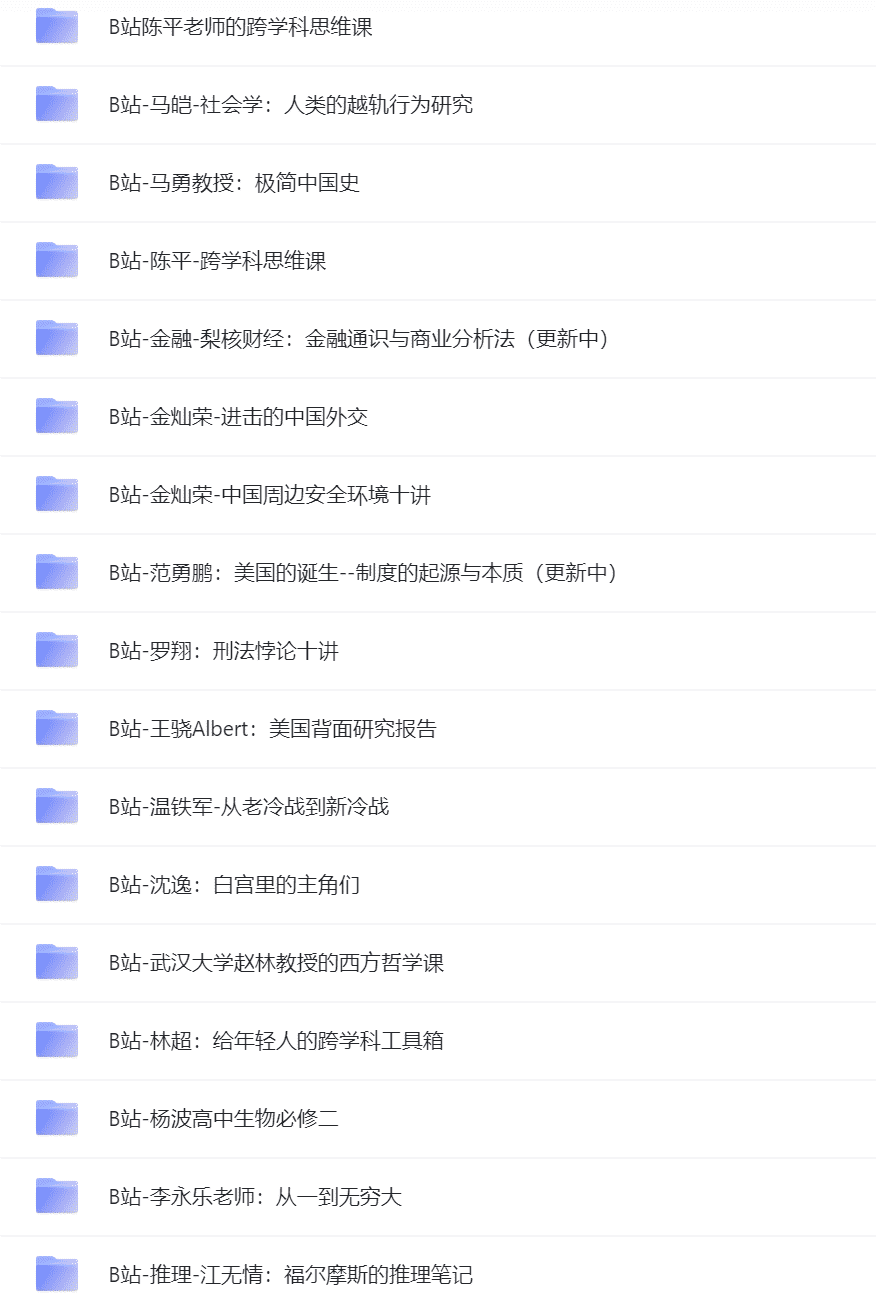The width and height of the screenshot is (876, 1304).
Task: Open 沈逸 白宫里的主角们 folder
Action: point(234,885)
